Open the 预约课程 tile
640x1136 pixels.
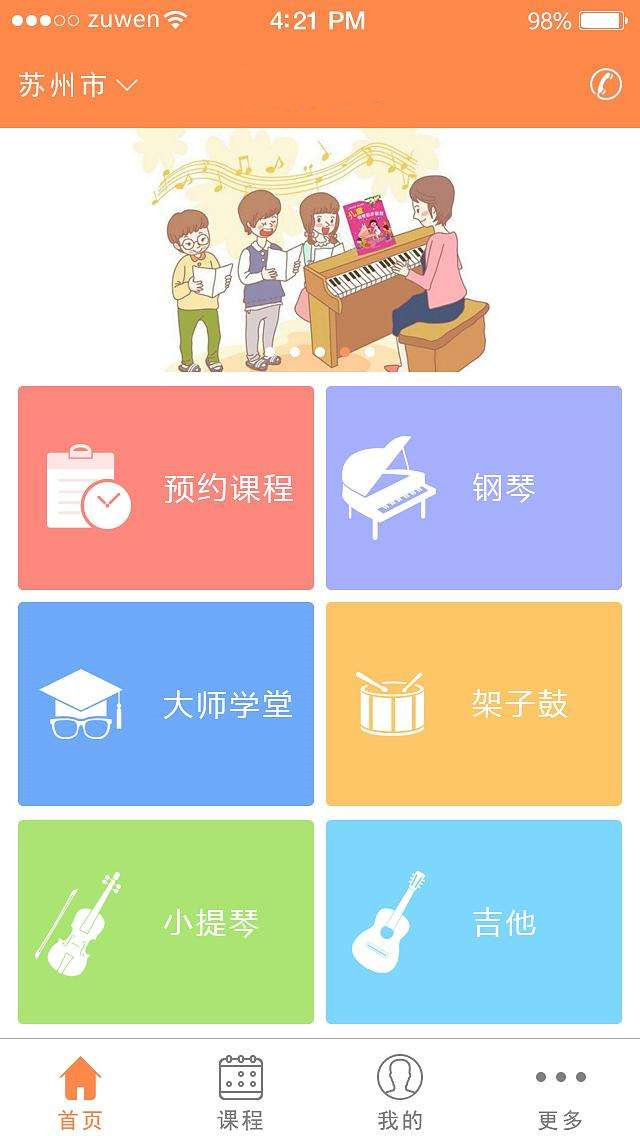166,488
